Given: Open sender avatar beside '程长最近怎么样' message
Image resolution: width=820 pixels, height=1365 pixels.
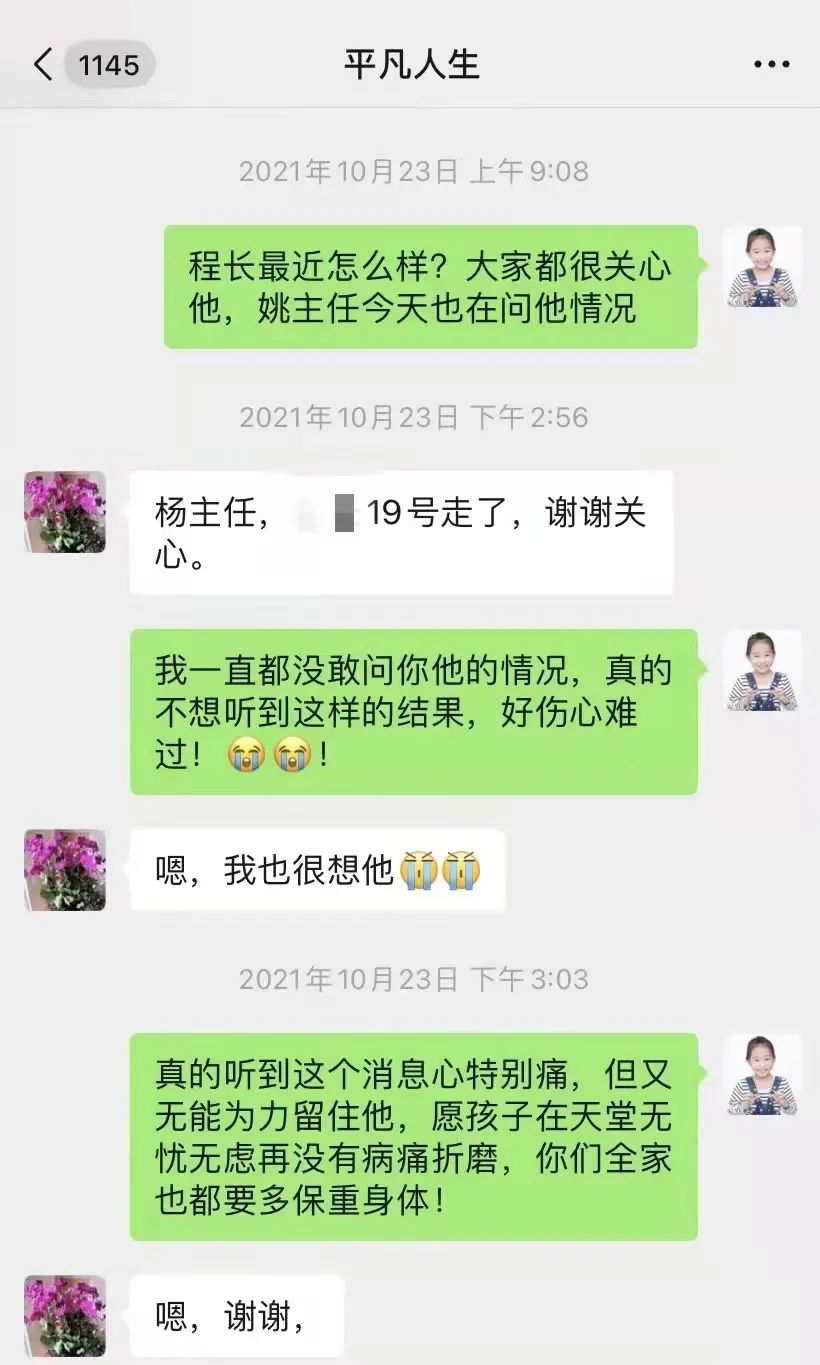Looking at the screenshot, I should coord(762,267).
